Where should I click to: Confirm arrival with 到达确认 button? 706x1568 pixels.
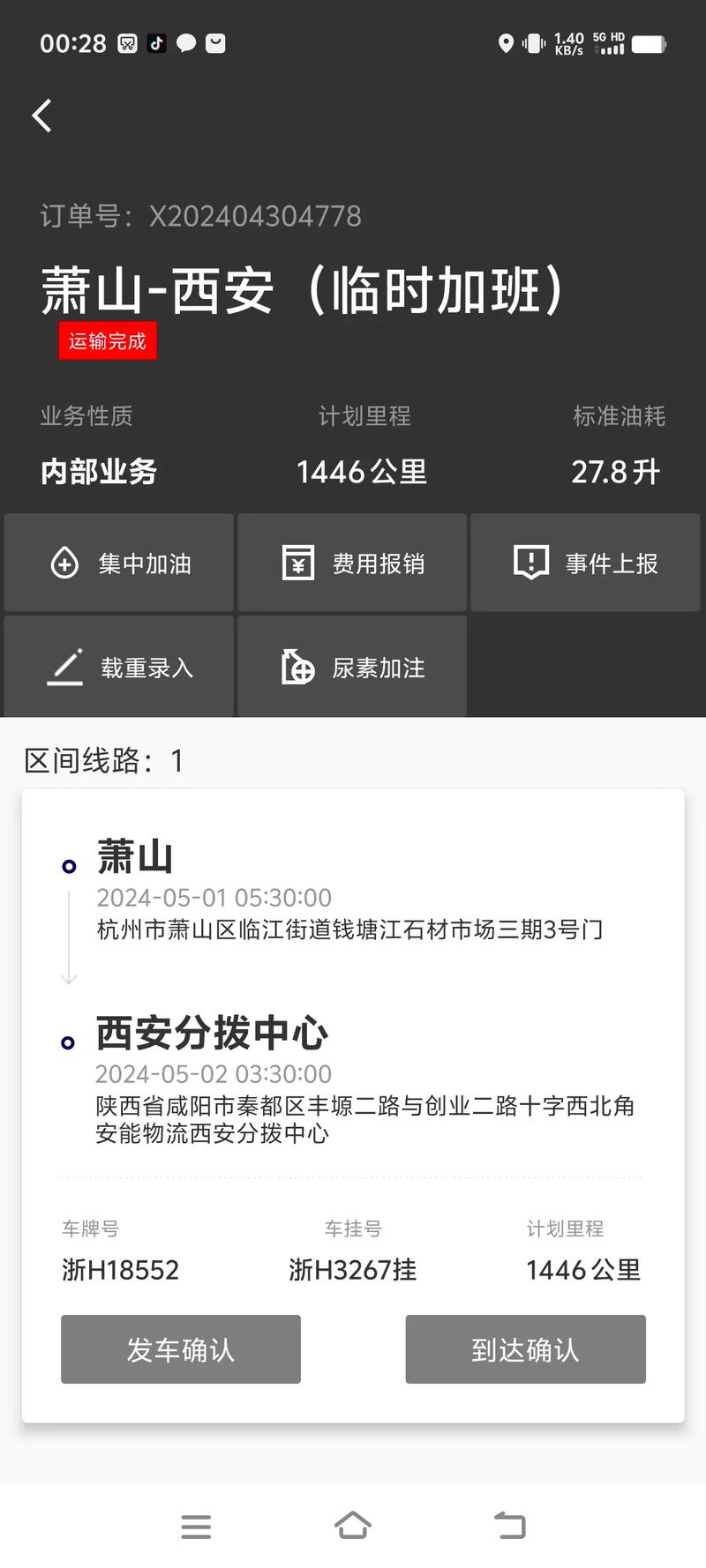pos(525,1349)
